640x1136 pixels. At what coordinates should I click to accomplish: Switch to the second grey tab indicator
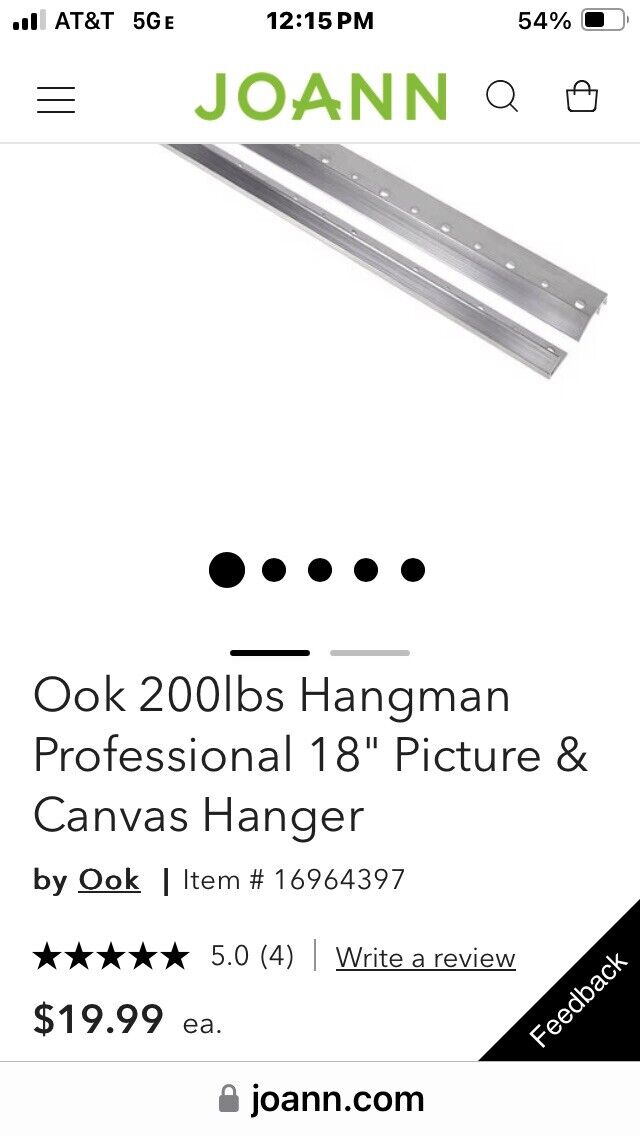[369, 653]
